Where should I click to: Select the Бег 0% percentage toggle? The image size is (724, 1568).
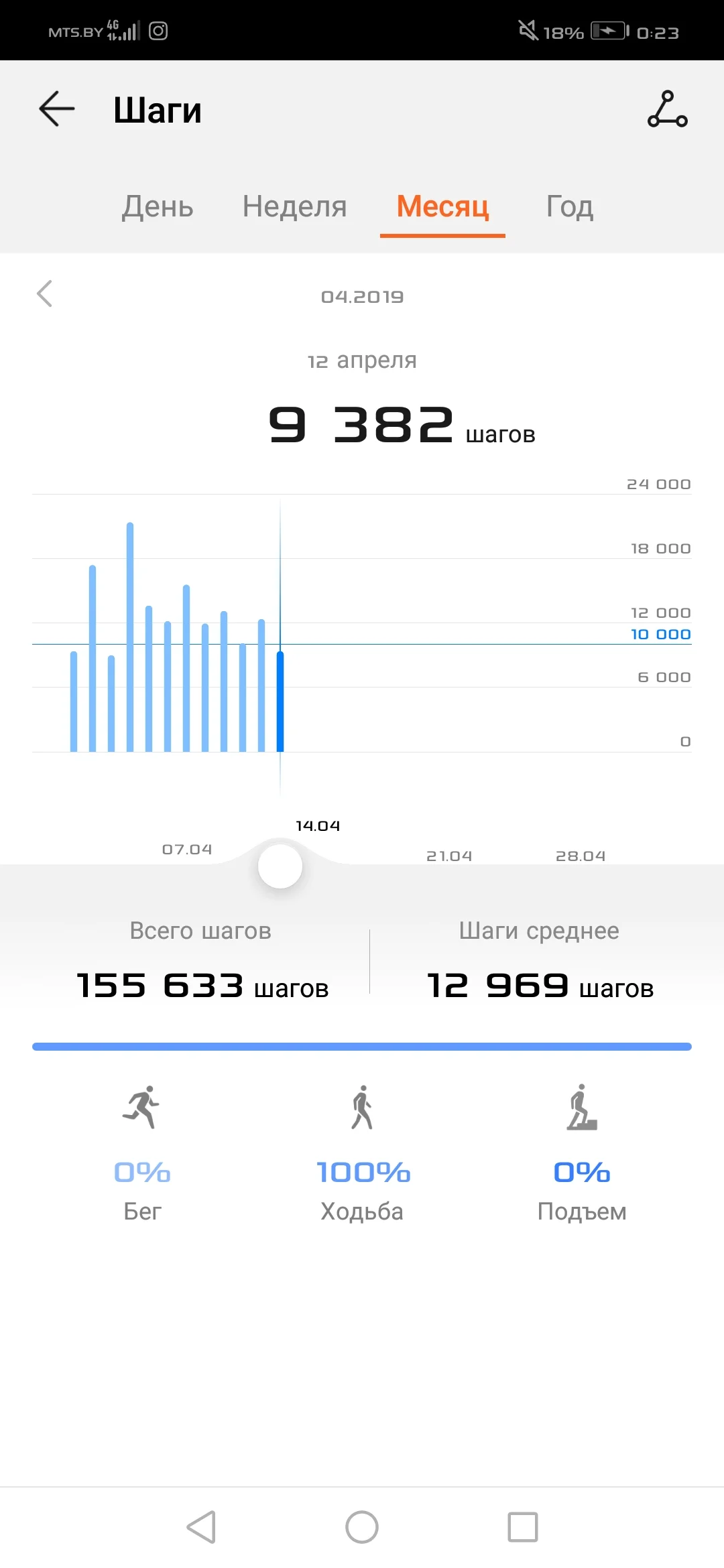[x=142, y=1173]
